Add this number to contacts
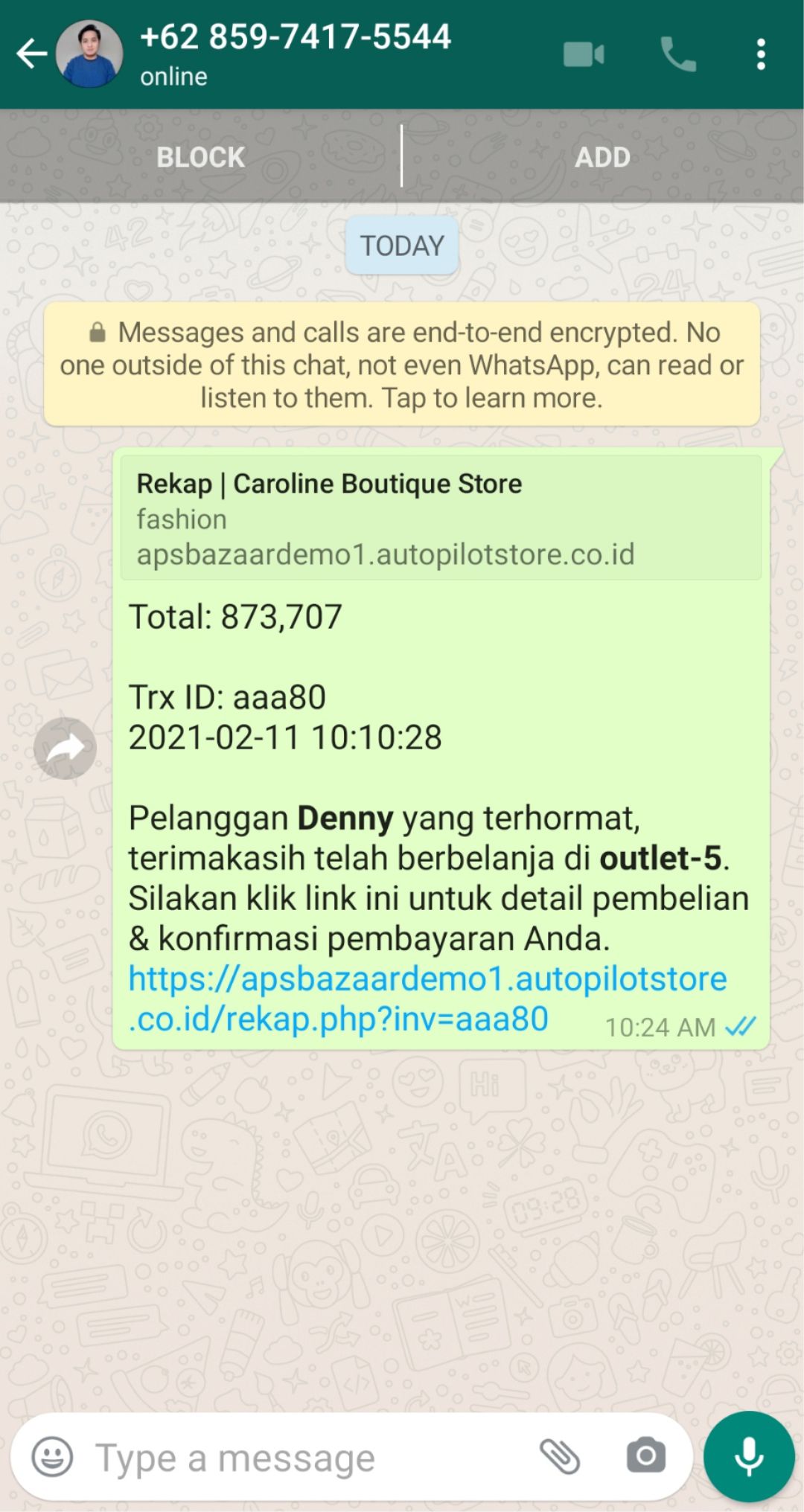The image size is (804, 1512). (602, 157)
